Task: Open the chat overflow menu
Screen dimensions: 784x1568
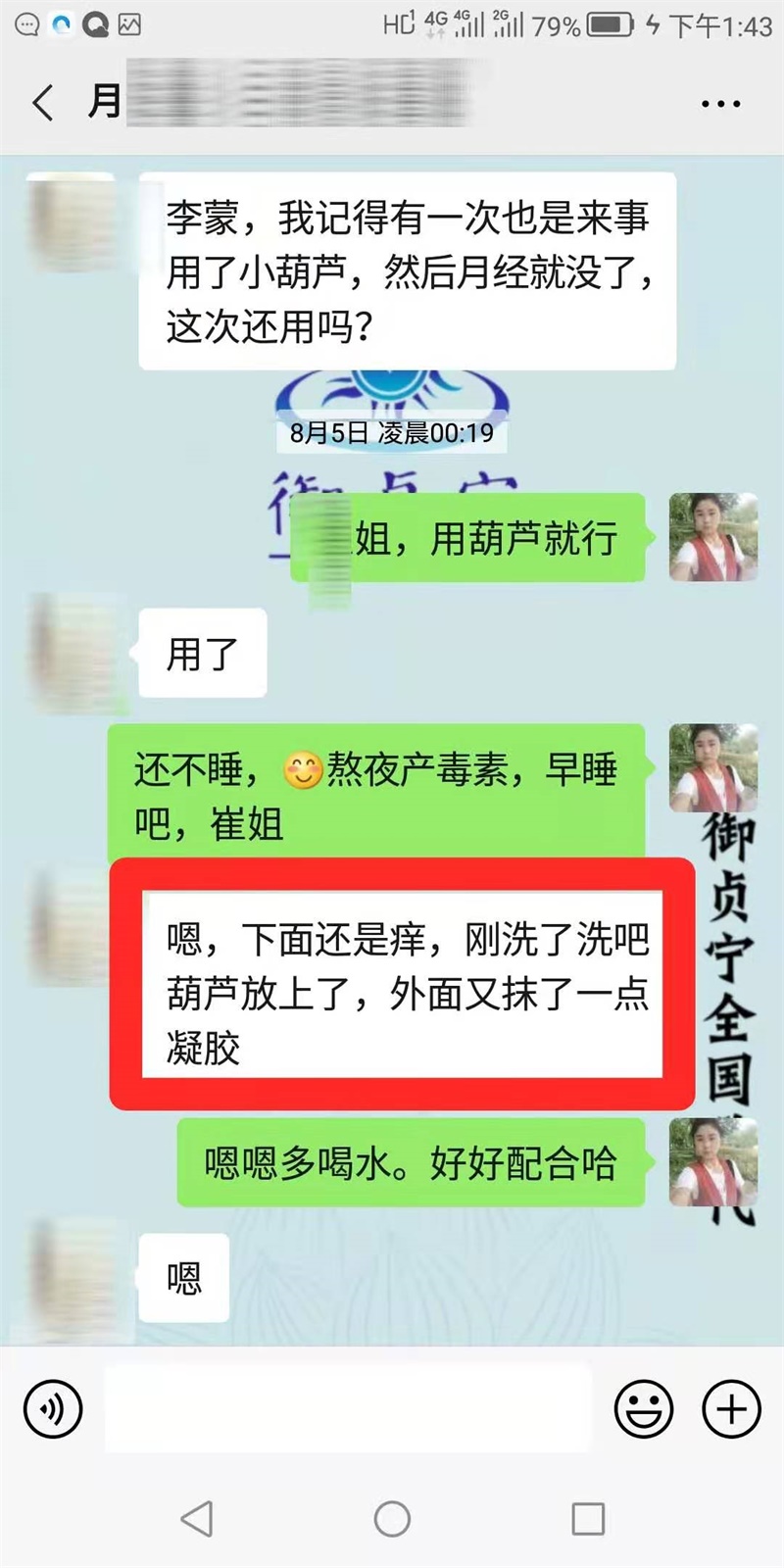Action: pyautogui.click(x=720, y=104)
